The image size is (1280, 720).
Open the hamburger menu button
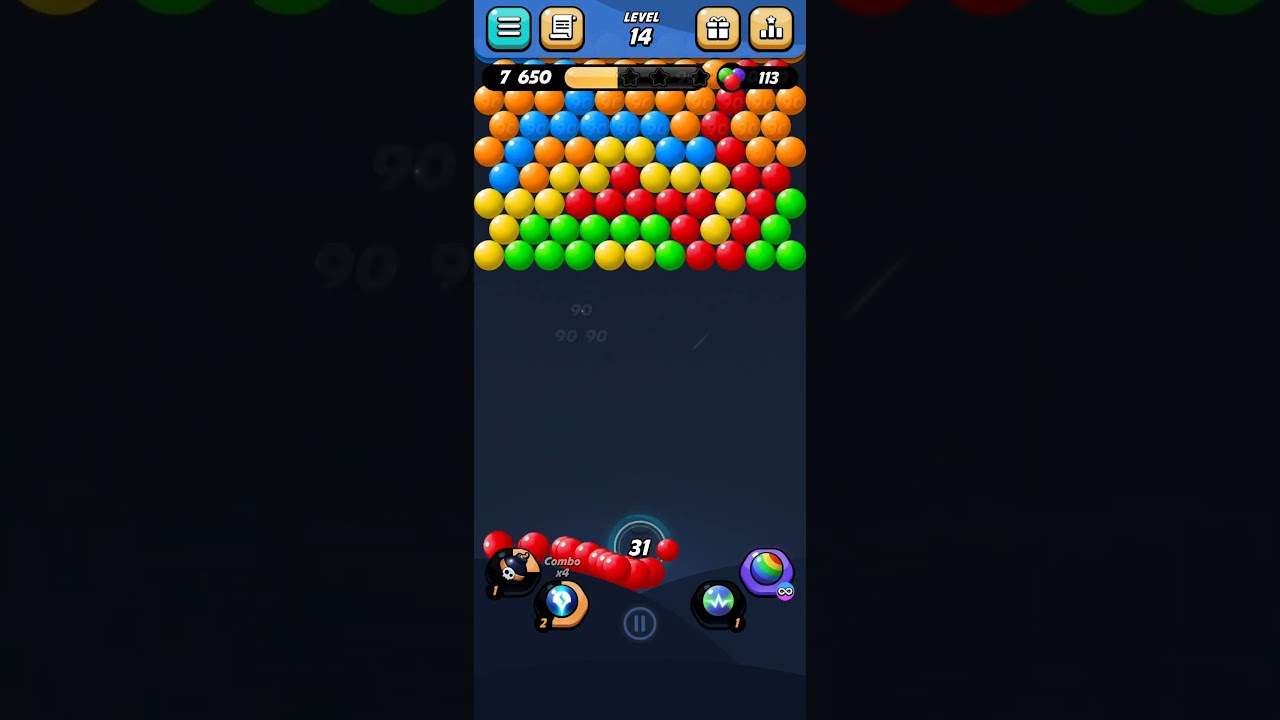coord(508,28)
